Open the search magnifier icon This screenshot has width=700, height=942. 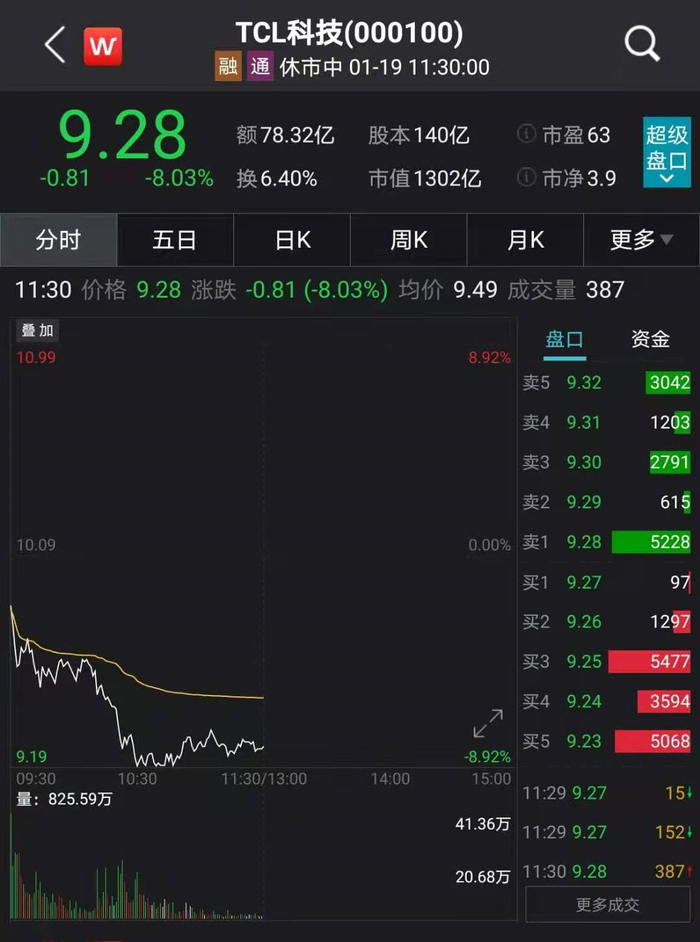coord(642,44)
